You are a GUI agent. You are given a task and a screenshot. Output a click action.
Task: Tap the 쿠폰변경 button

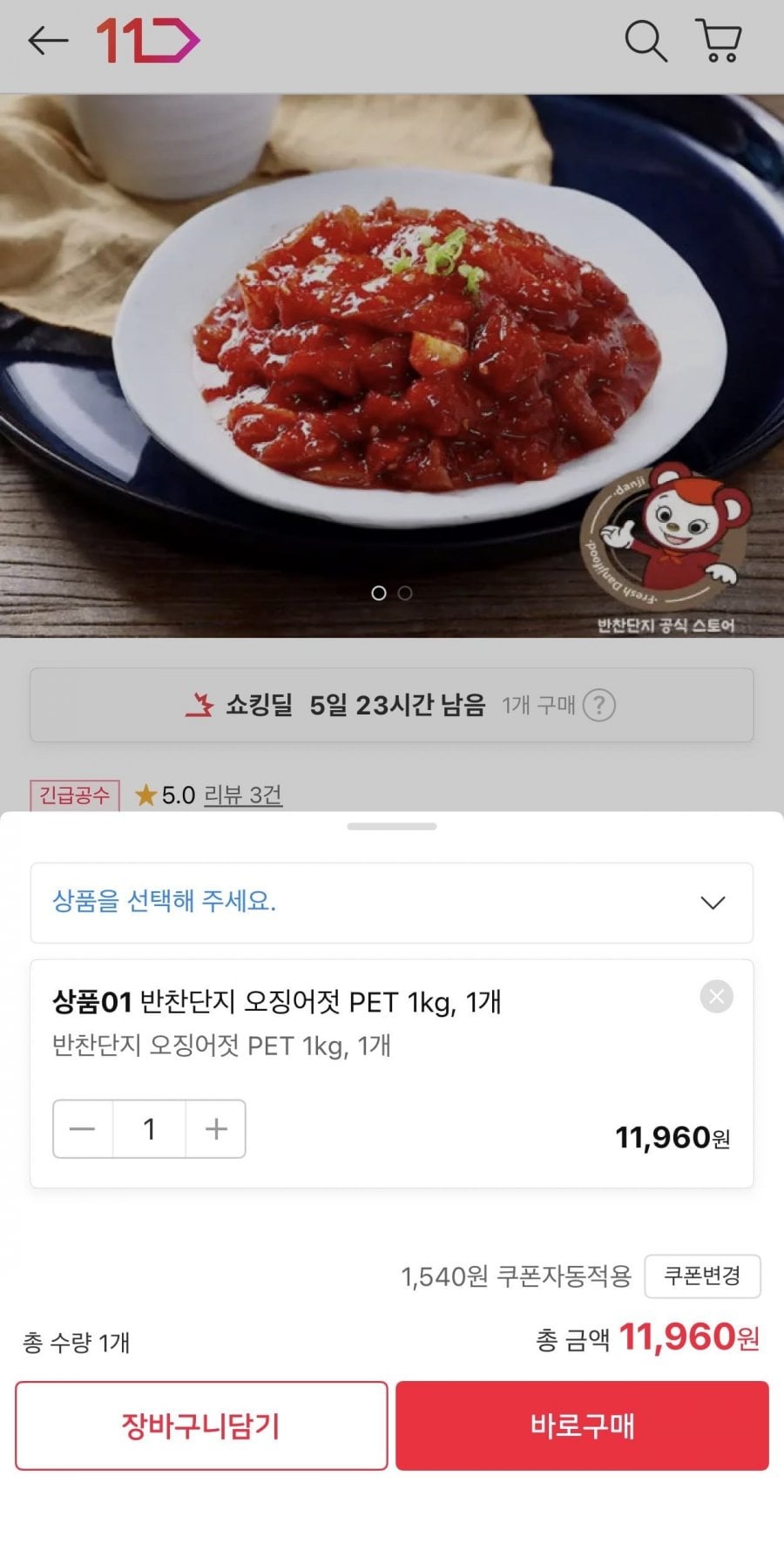[x=702, y=1276]
